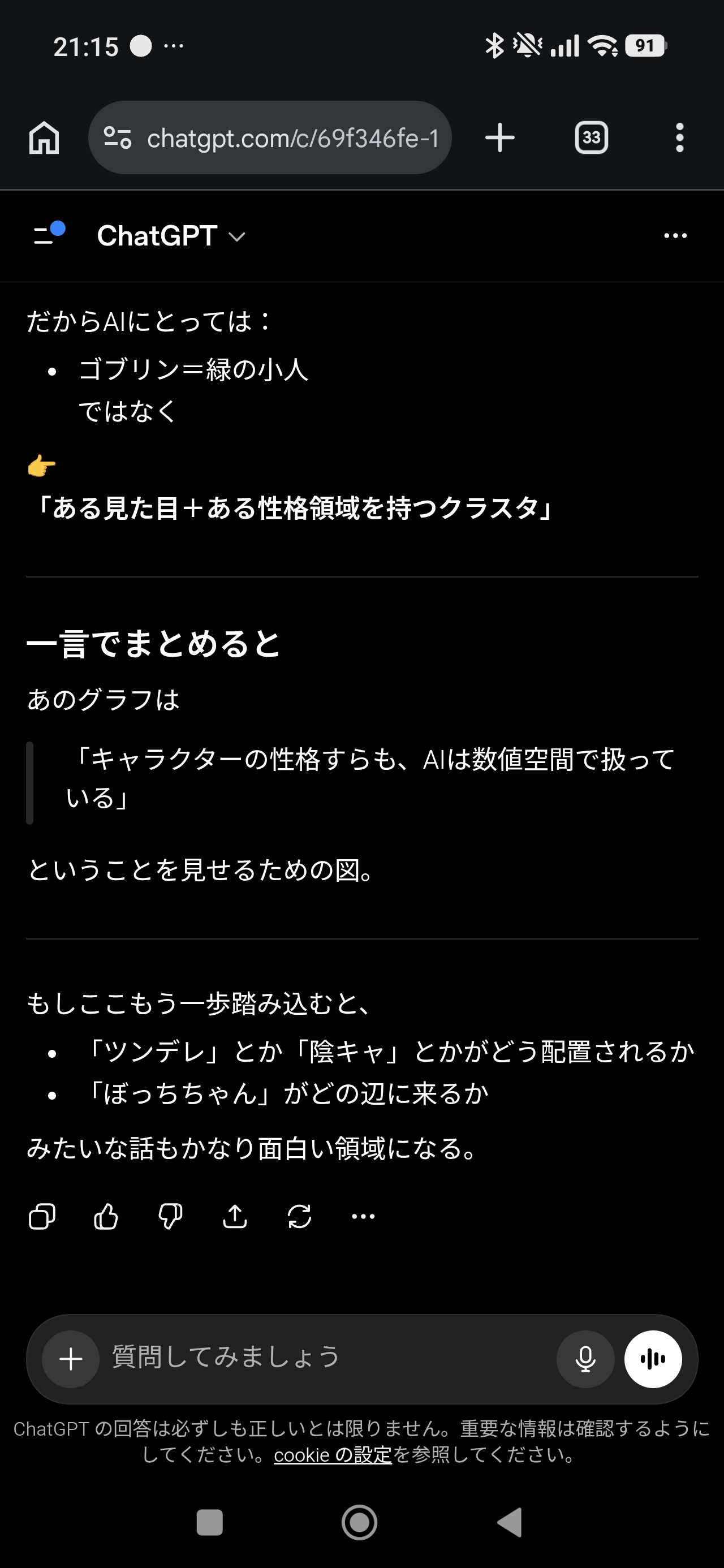Open the browser's three-dot overflow menu
This screenshot has width=724, height=1568.
point(679,137)
